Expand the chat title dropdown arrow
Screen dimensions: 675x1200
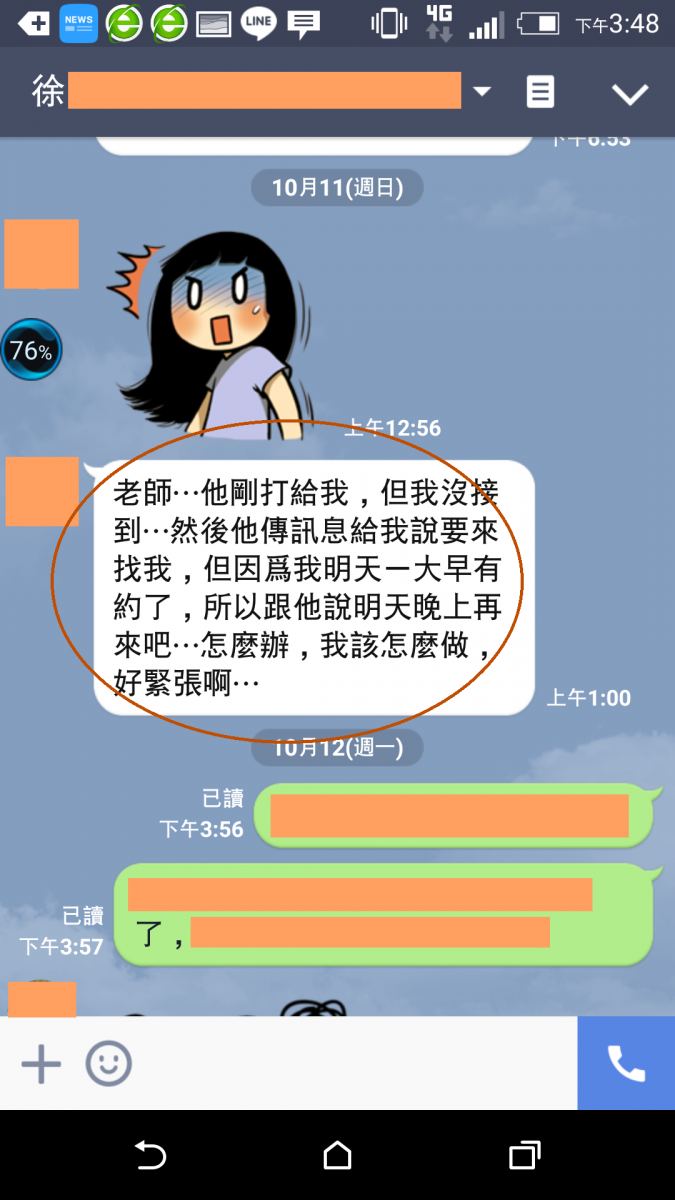482,92
